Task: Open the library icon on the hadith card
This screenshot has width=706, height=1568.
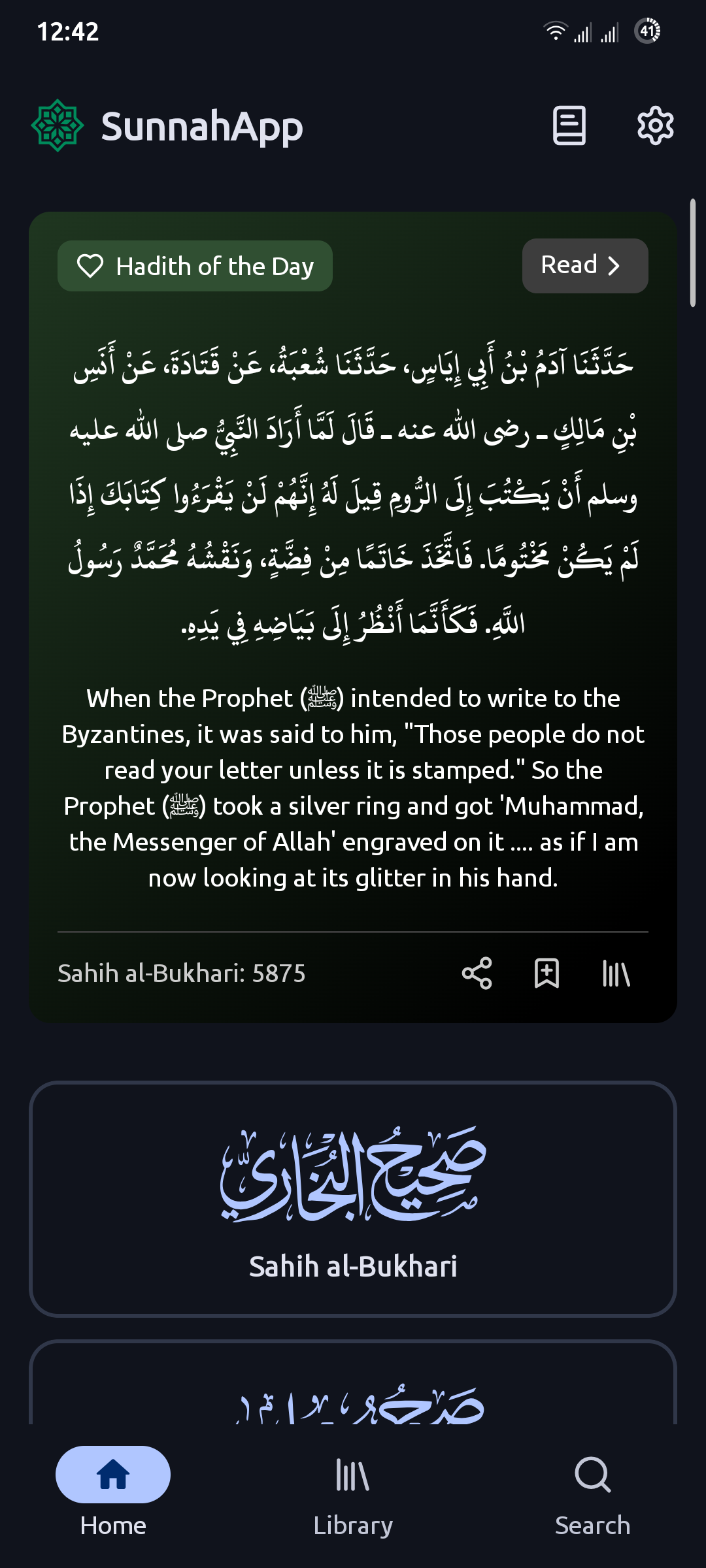Action: [616, 973]
